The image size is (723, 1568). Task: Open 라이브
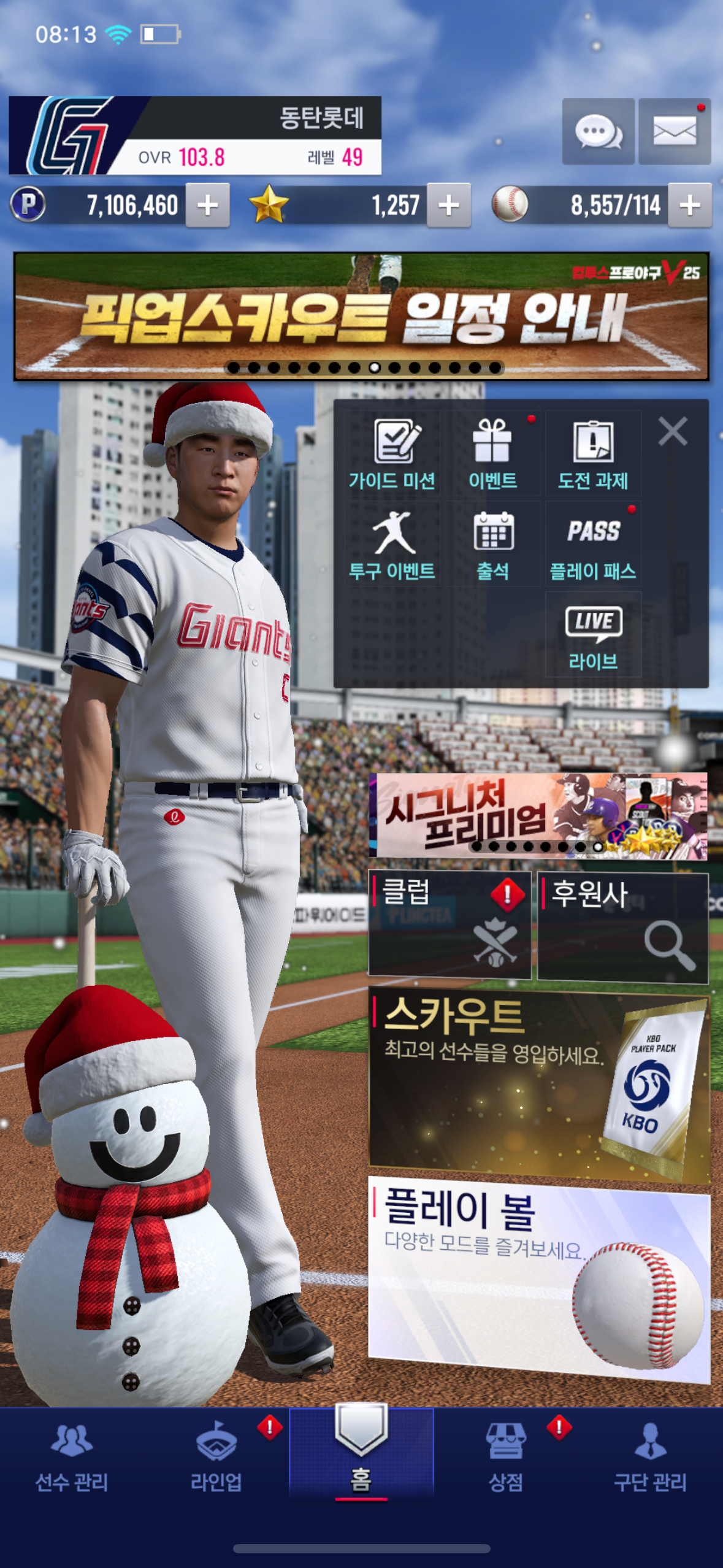(x=593, y=636)
